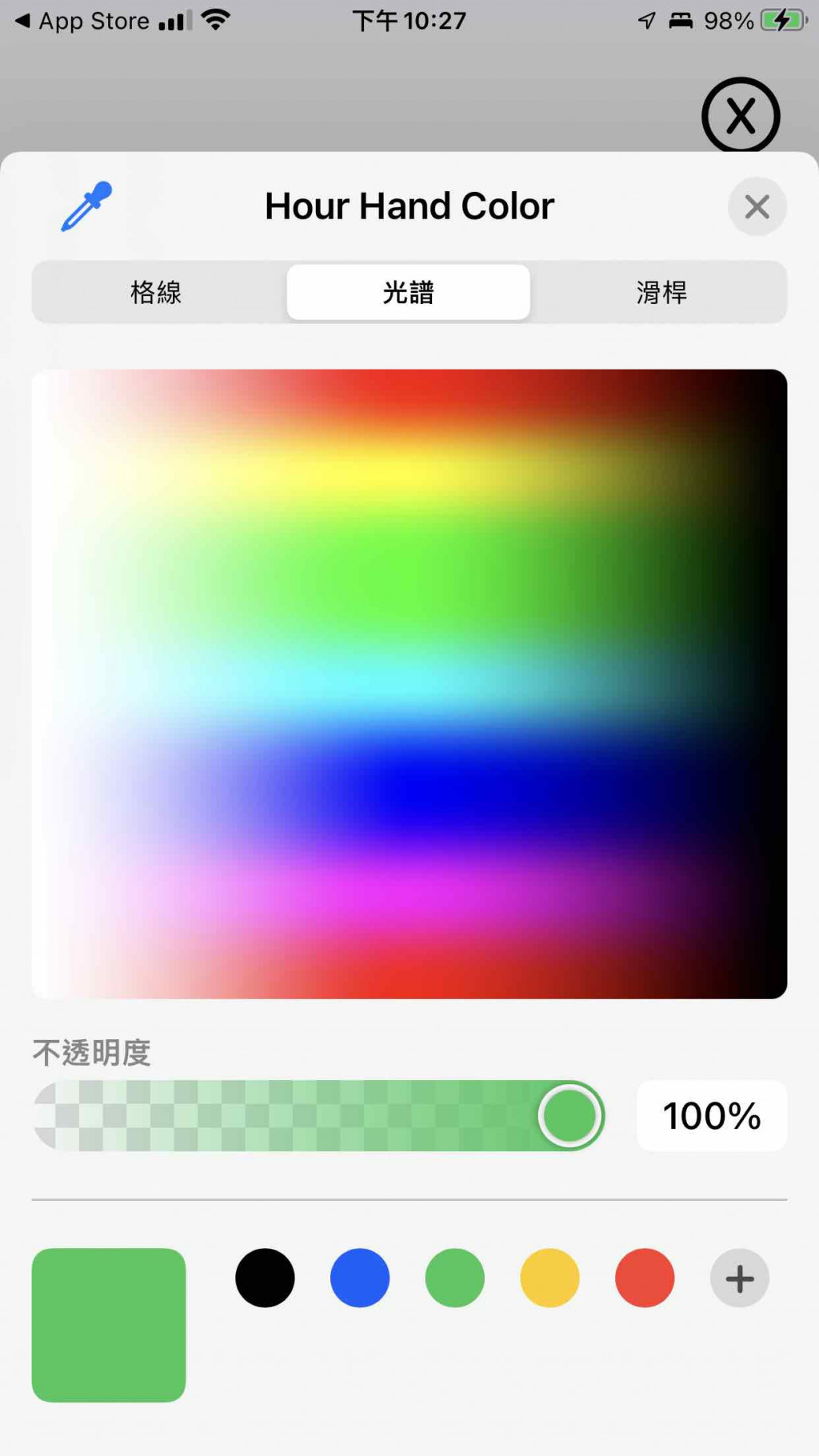Return to App Store via status bar
Image resolution: width=819 pixels, height=1456 pixels.
pos(82,21)
